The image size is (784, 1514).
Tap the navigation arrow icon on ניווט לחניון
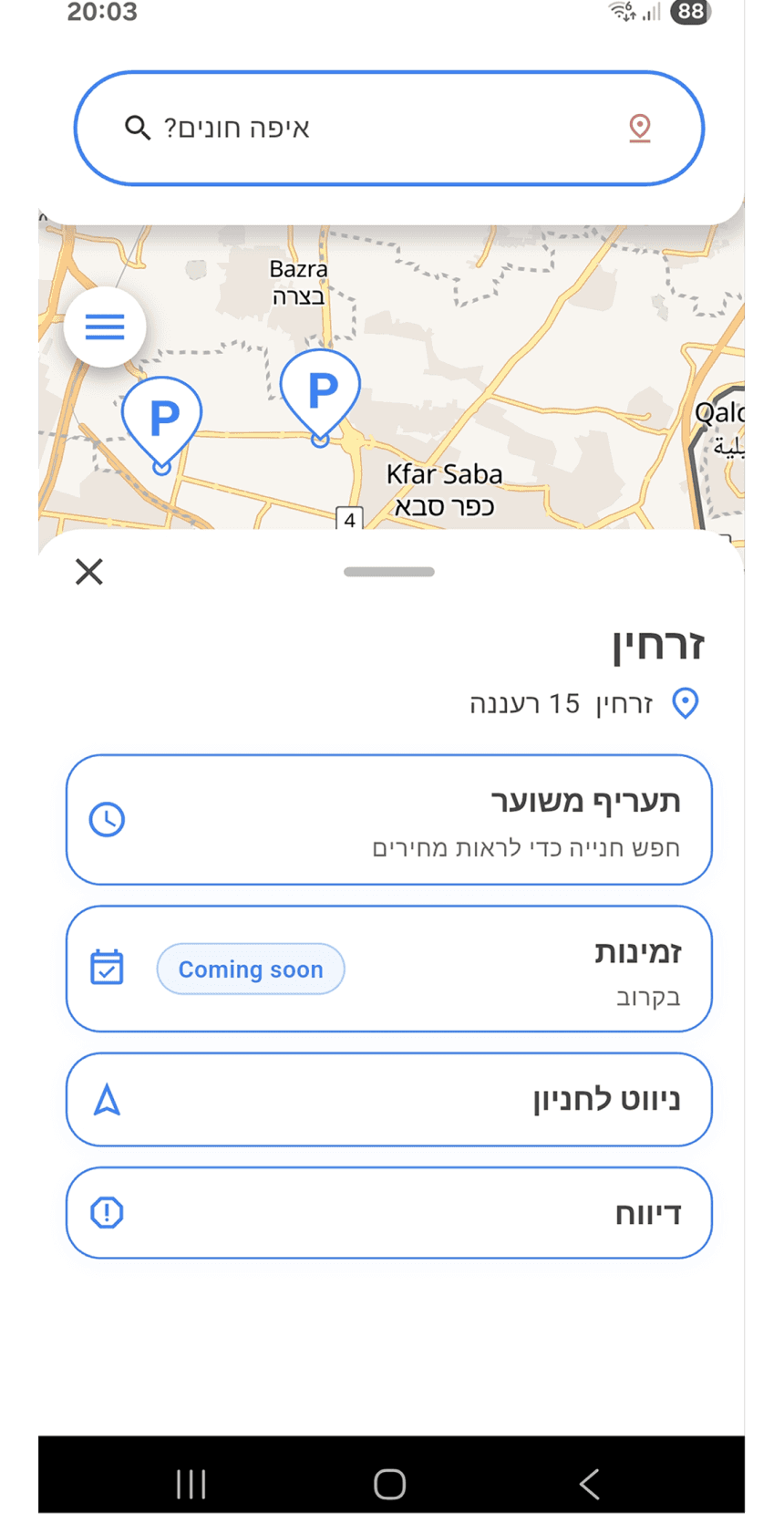tap(107, 1100)
